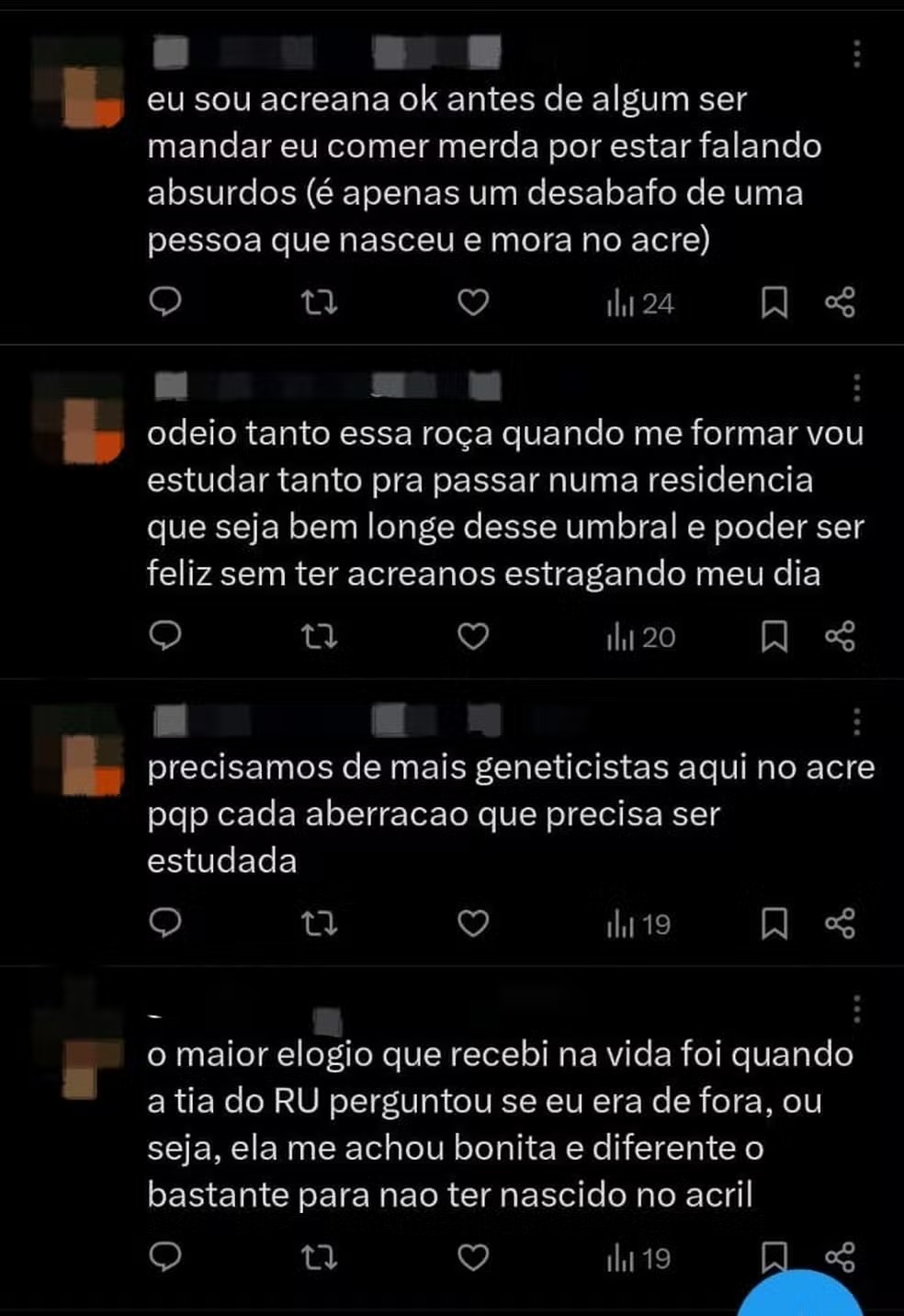The width and height of the screenshot is (904, 1316).
Task: Bookmark the 'precisamos de mais geneticistas' tweet
Action: point(774,923)
